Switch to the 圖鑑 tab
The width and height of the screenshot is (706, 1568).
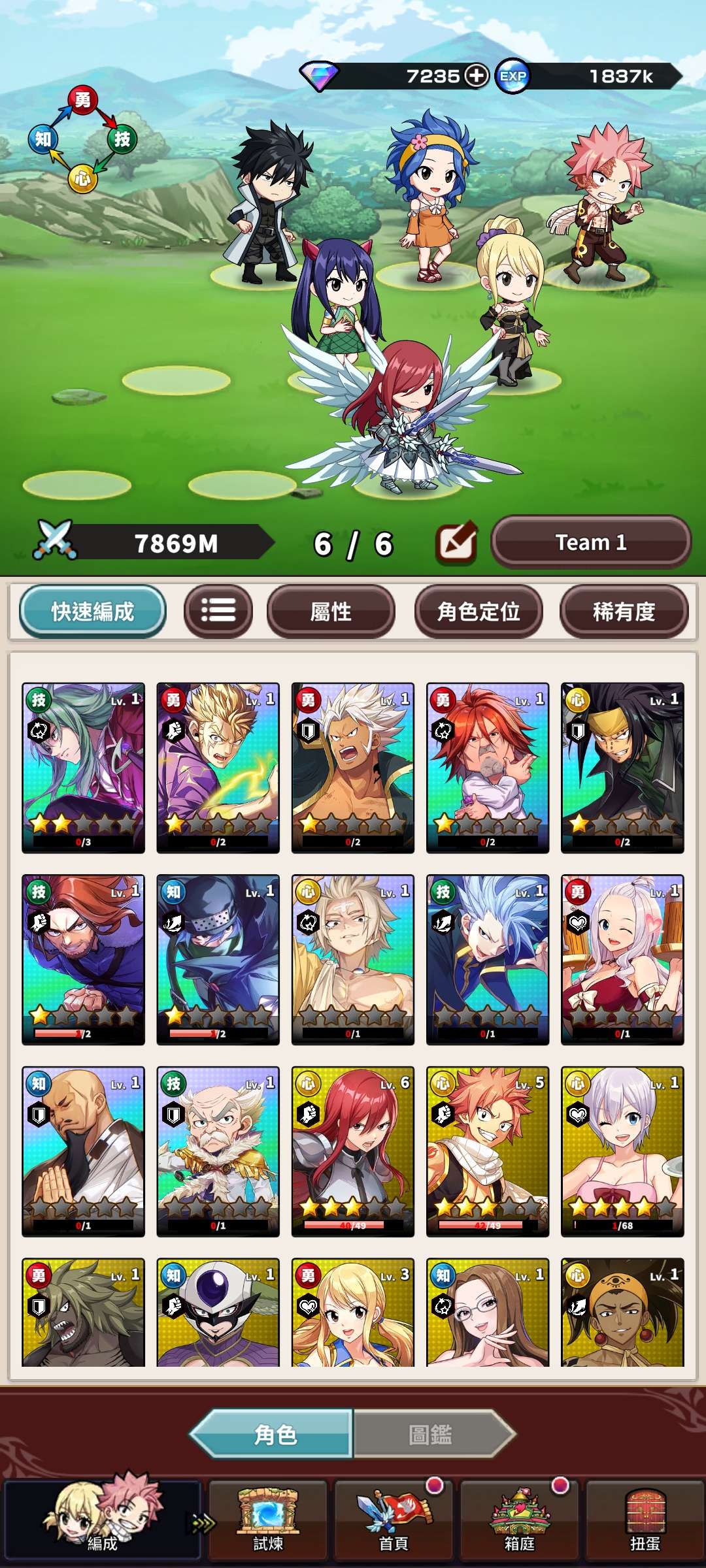click(431, 1434)
